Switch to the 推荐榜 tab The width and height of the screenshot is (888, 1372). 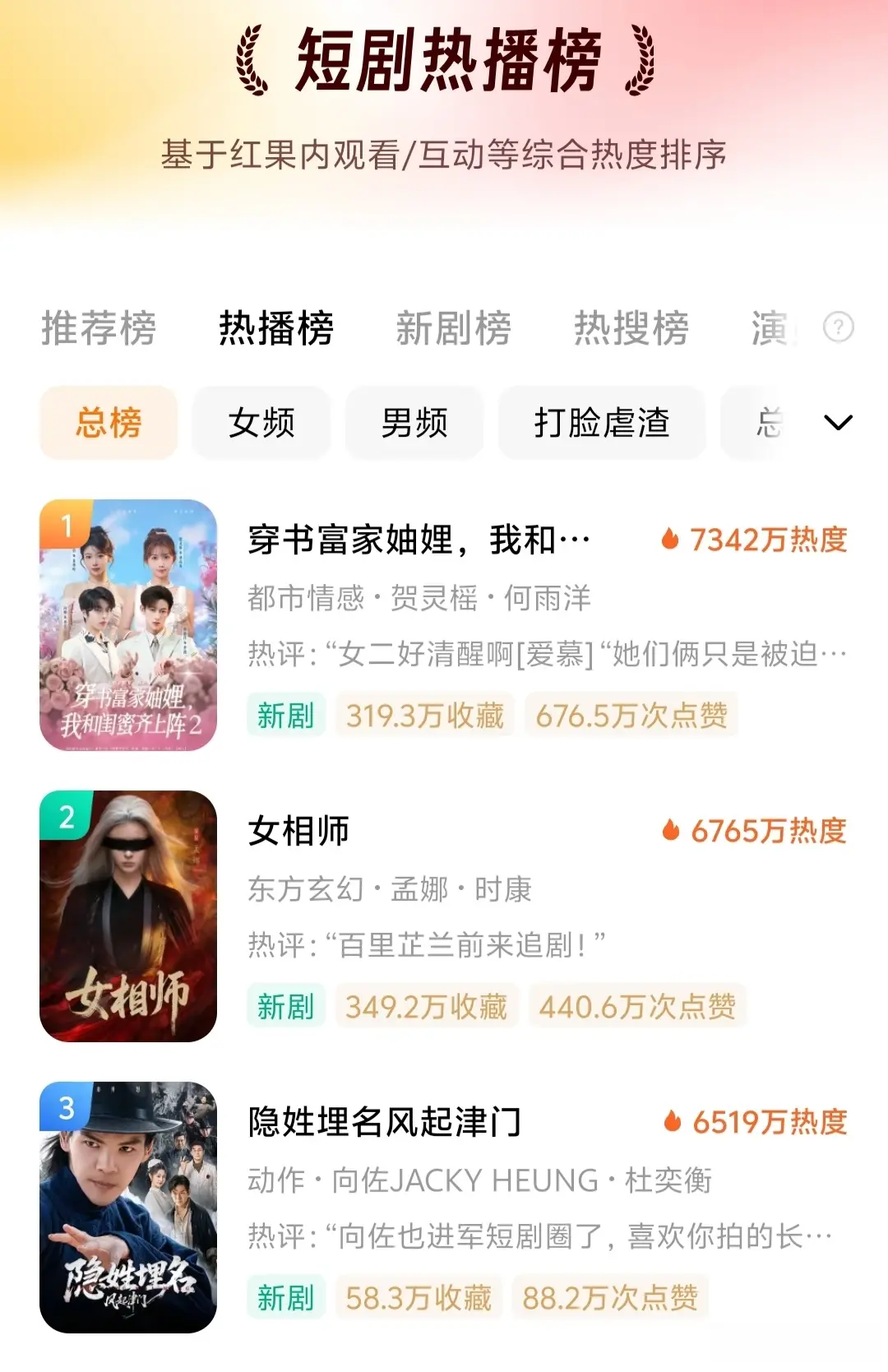pos(99,328)
